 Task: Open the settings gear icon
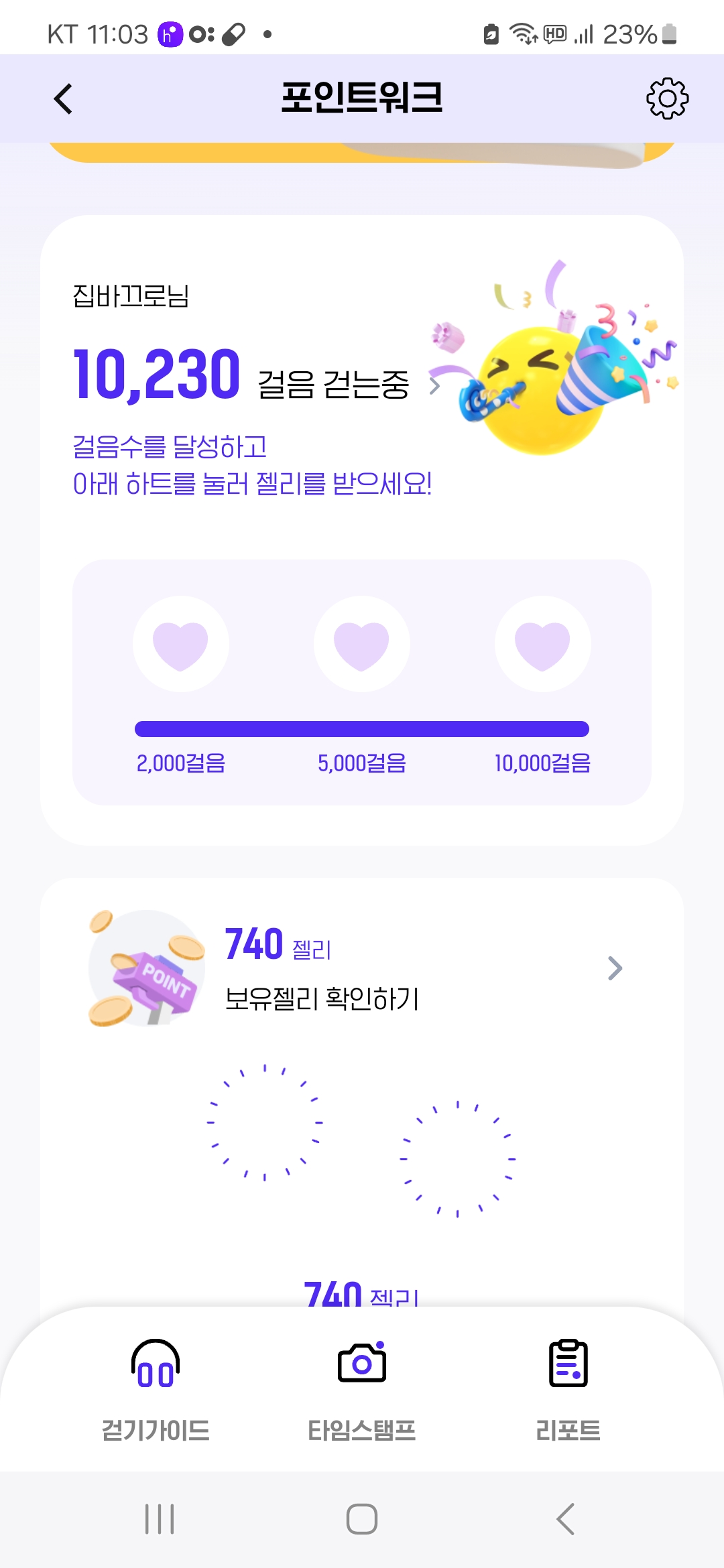coord(667,99)
